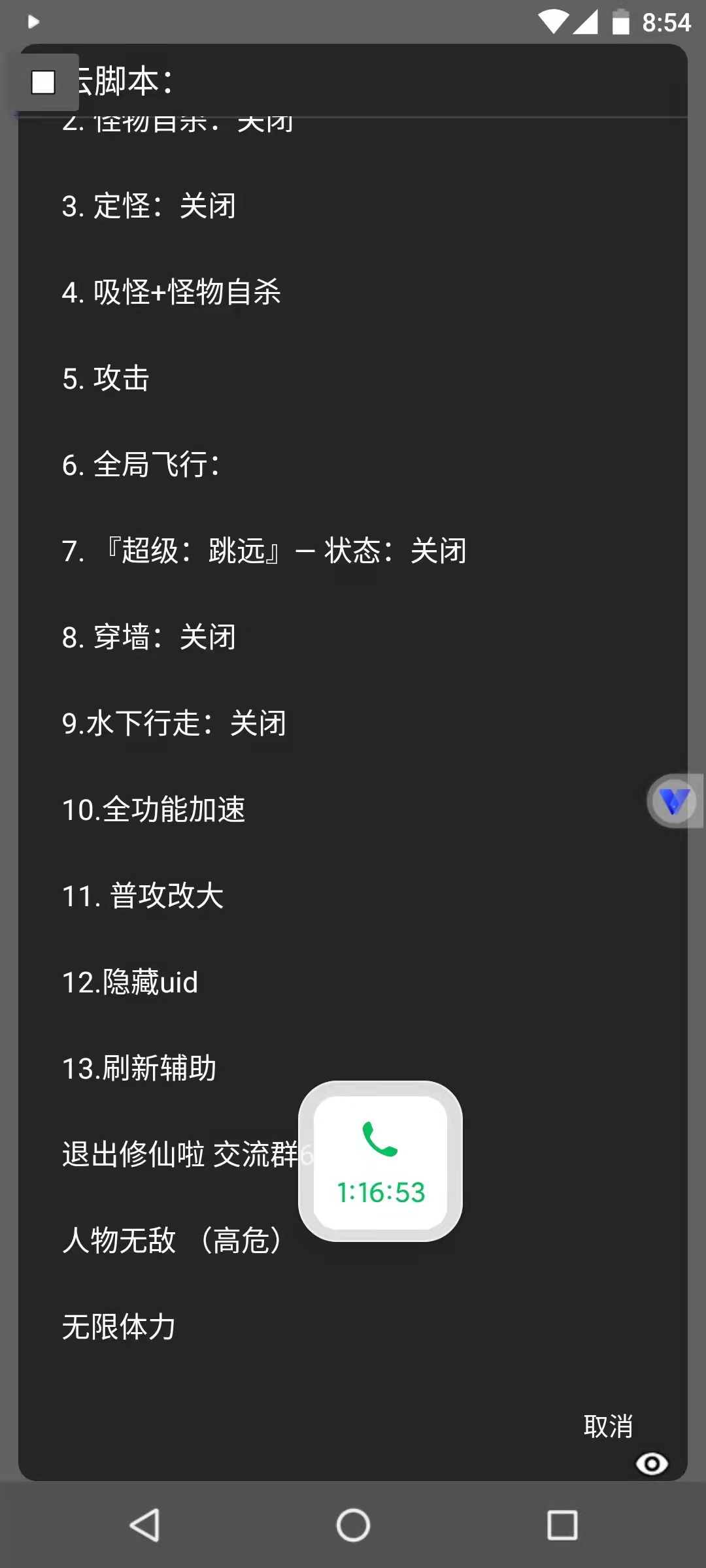Select 7.『超级：跳远』状态 entry
The height and width of the screenshot is (1568, 706).
click(264, 551)
